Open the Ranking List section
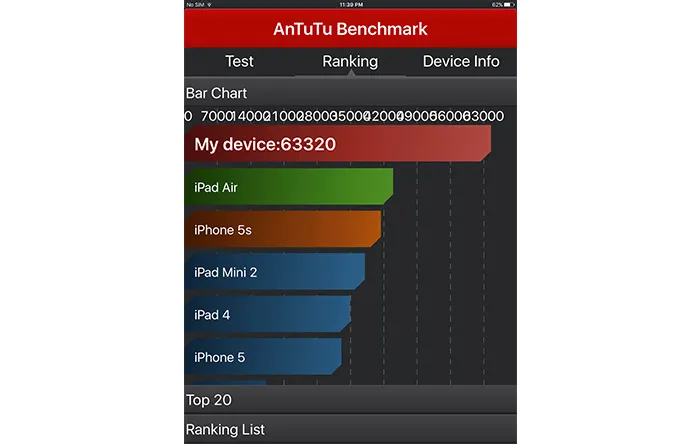This screenshot has width=700, height=444. click(x=350, y=429)
